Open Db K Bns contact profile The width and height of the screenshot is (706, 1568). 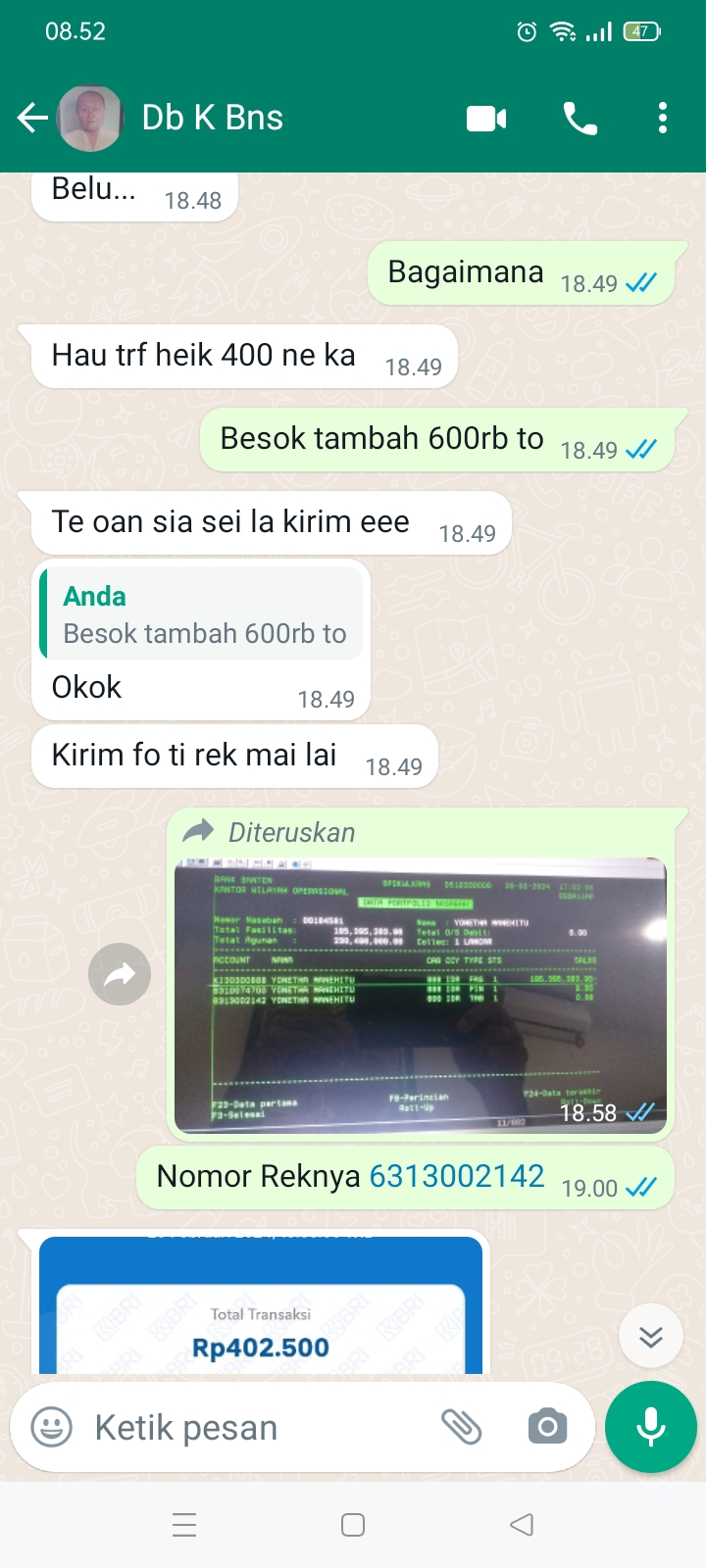(x=212, y=119)
